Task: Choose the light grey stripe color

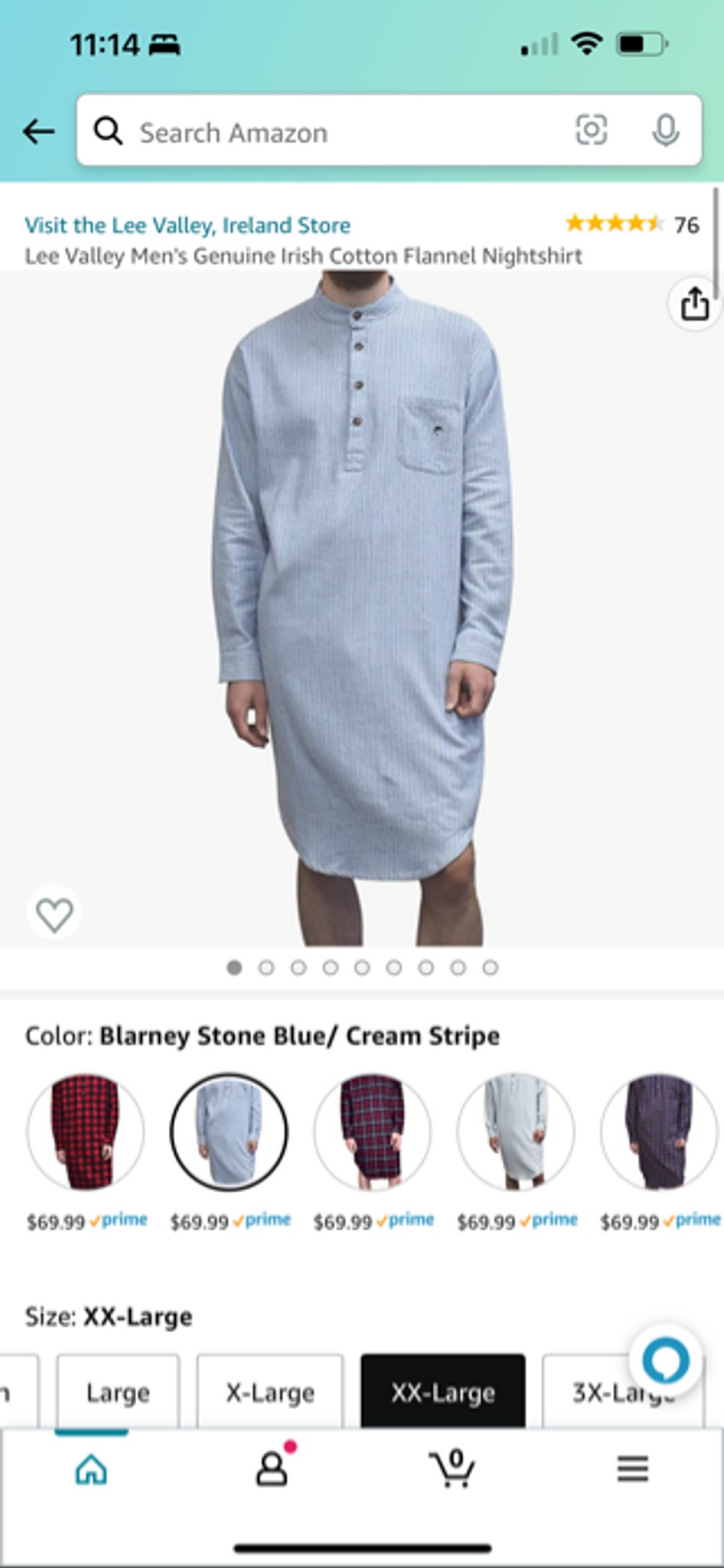Action: click(516, 1132)
